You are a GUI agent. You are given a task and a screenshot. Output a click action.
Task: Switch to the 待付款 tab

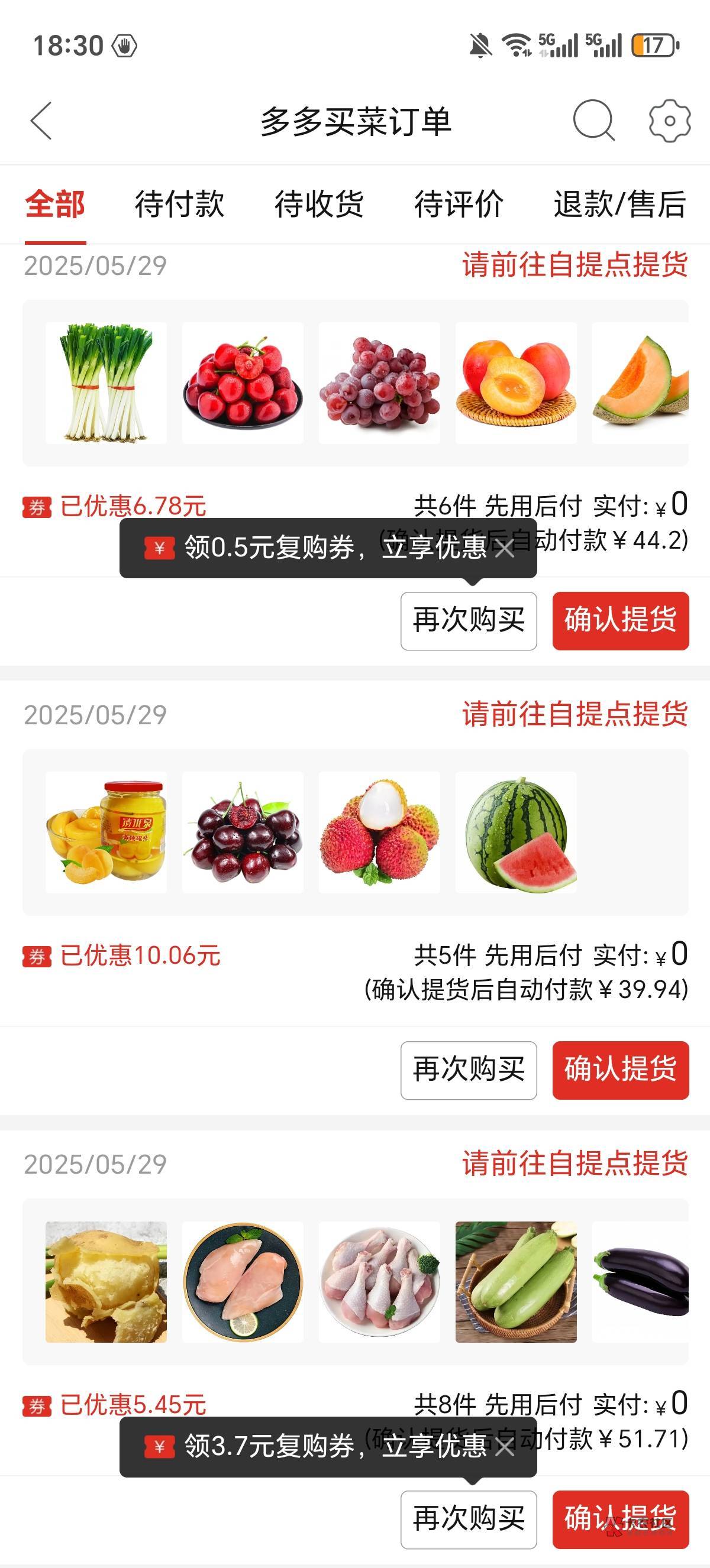point(179,204)
